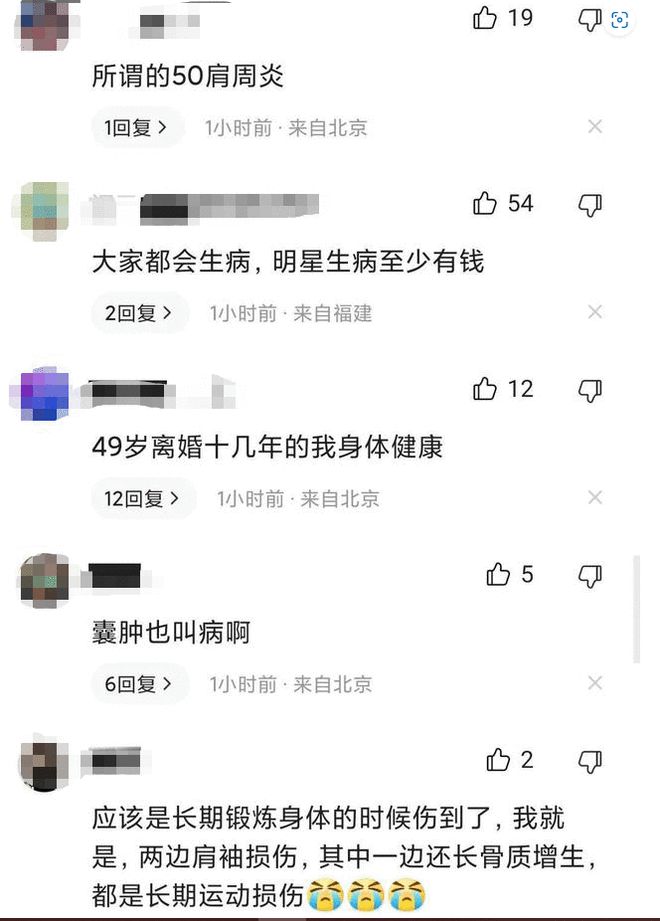This screenshot has height=921, width=660.
Task: Dislike the comment 囊肿也叫病啊
Action: coord(590,575)
